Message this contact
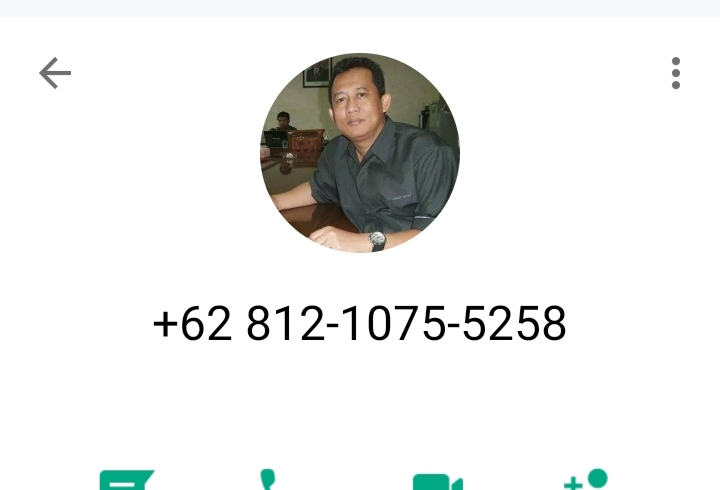The width and height of the screenshot is (720, 490). coord(127,480)
